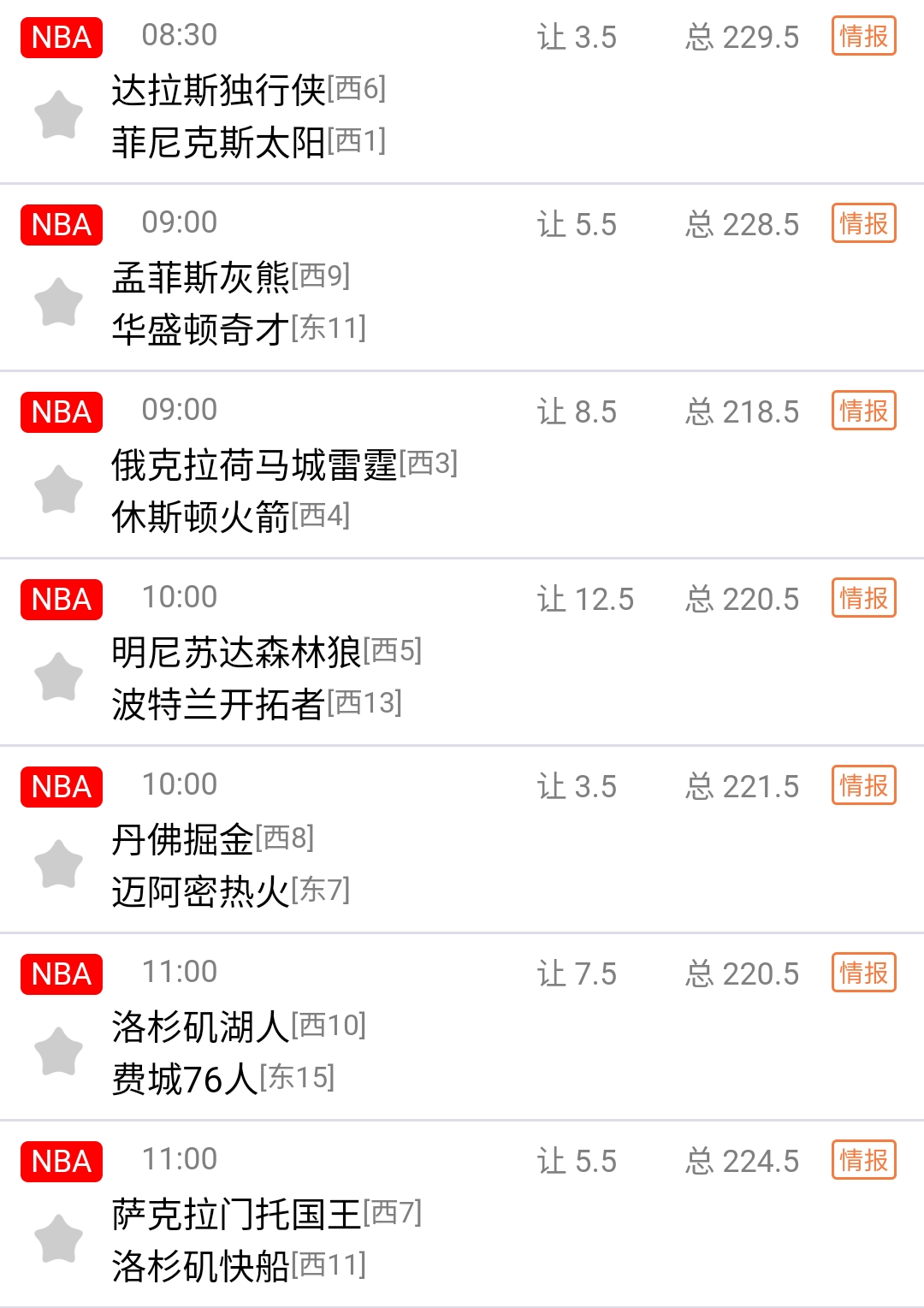This screenshot has height=1308, width=924.
Task: View 情报 for Lakers vs 76ers
Action: [863, 973]
